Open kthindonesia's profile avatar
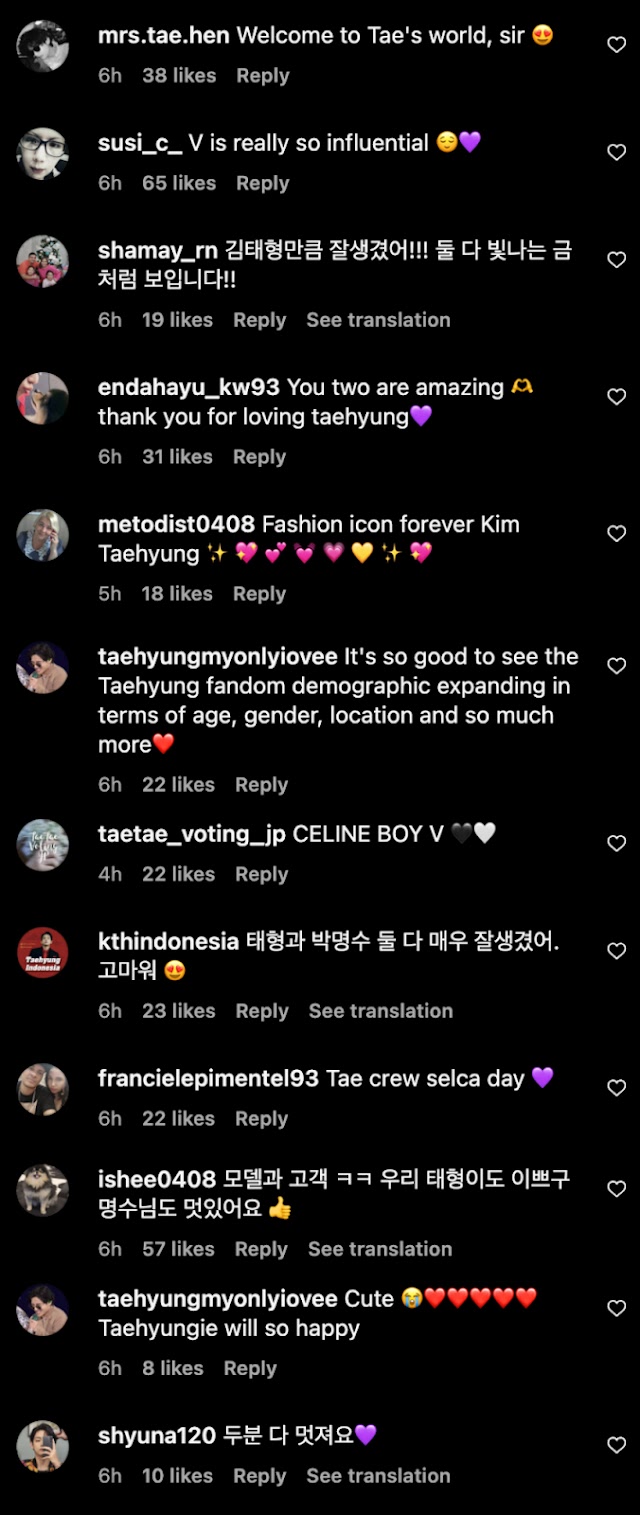The width and height of the screenshot is (640, 1515). click(x=43, y=952)
